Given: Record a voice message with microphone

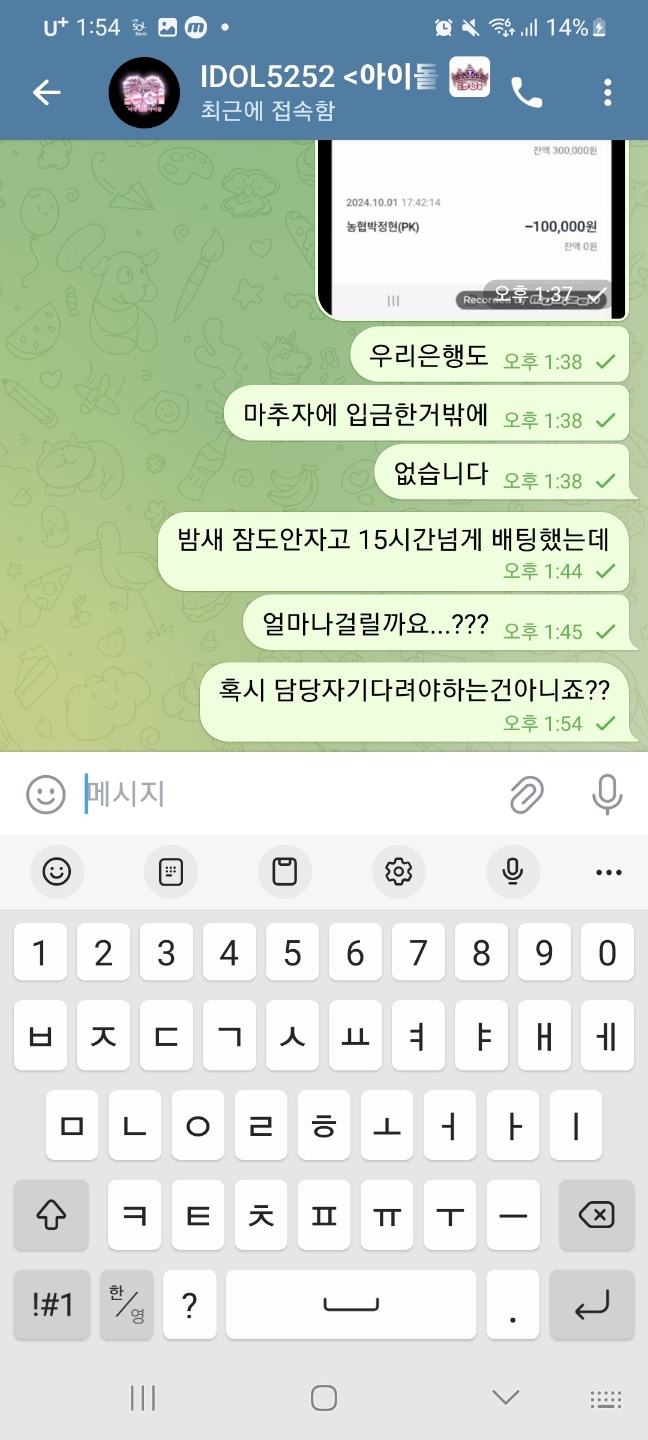Looking at the screenshot, I should point(606,795).
